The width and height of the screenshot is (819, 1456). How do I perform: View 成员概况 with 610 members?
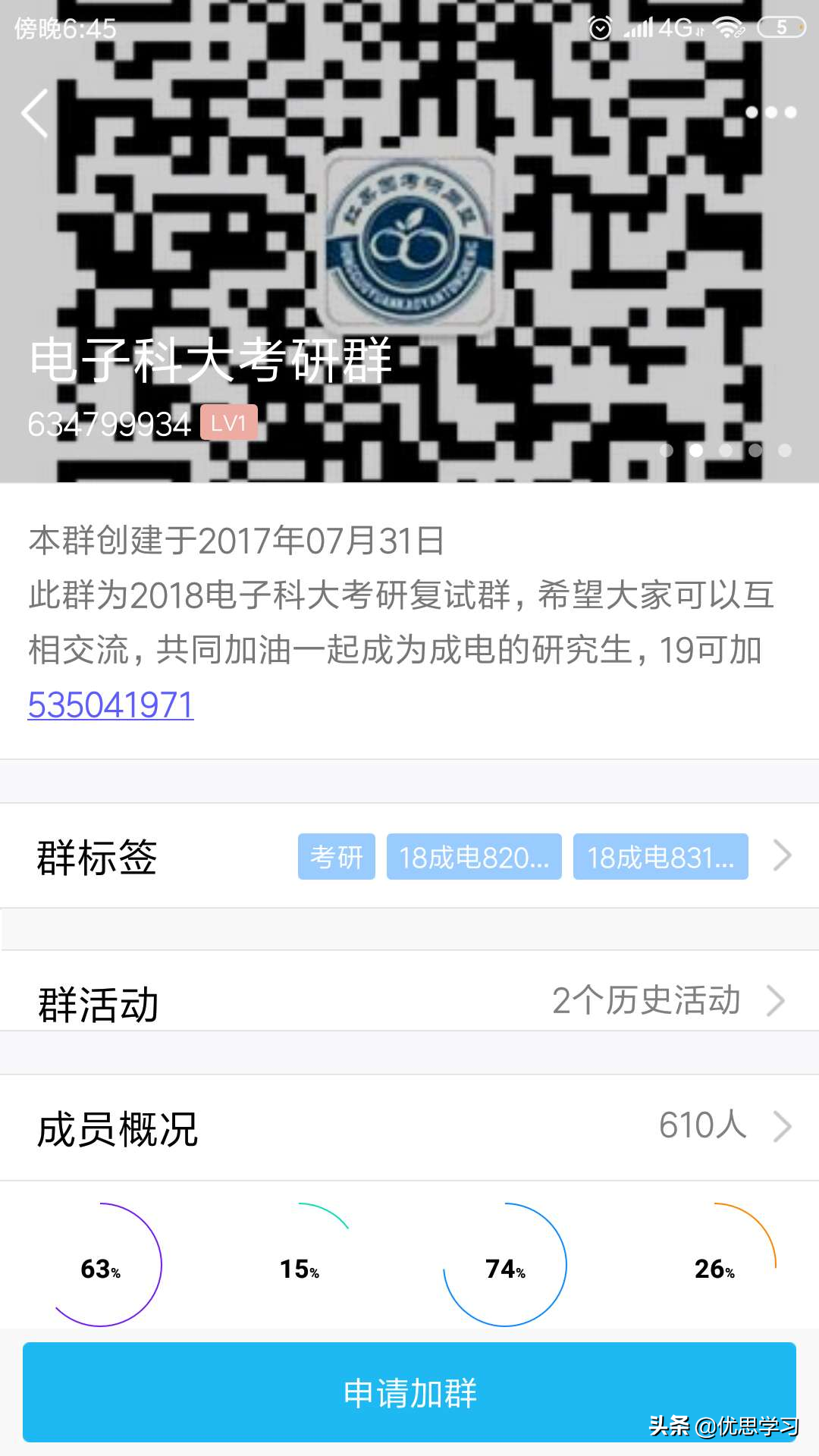point(409,1127)
